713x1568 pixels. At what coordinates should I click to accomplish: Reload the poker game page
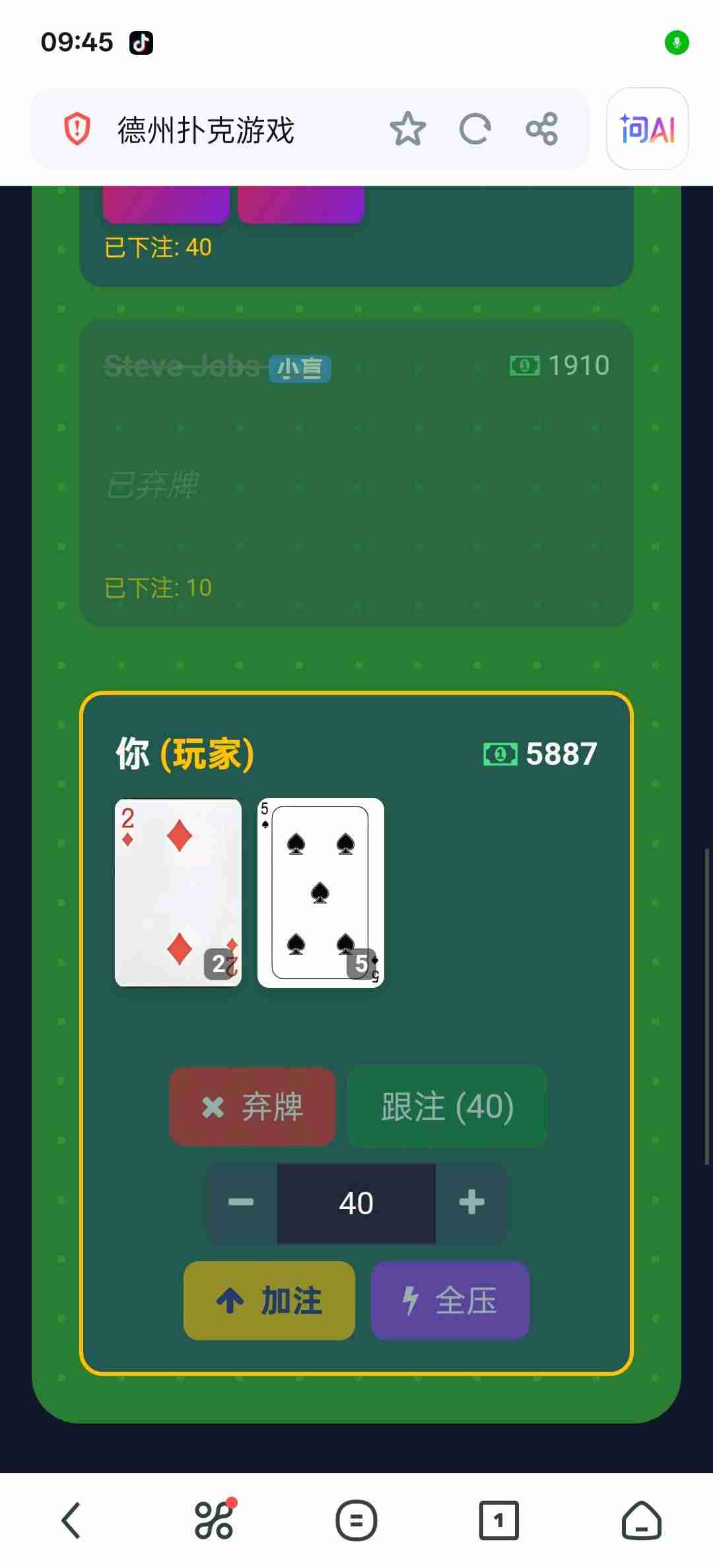pos(475,129)
